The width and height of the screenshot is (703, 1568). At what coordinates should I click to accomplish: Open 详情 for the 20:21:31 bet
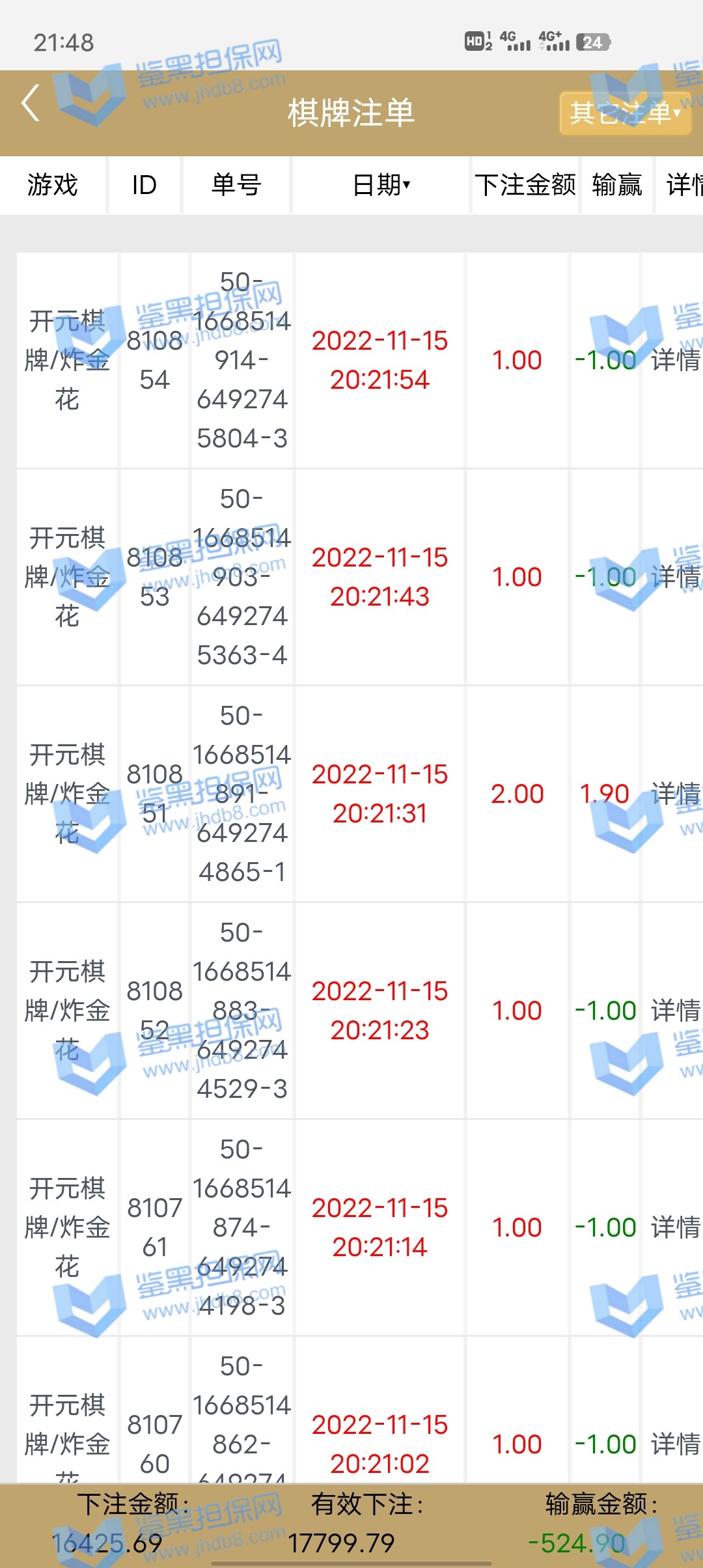(x=676, y=794)
